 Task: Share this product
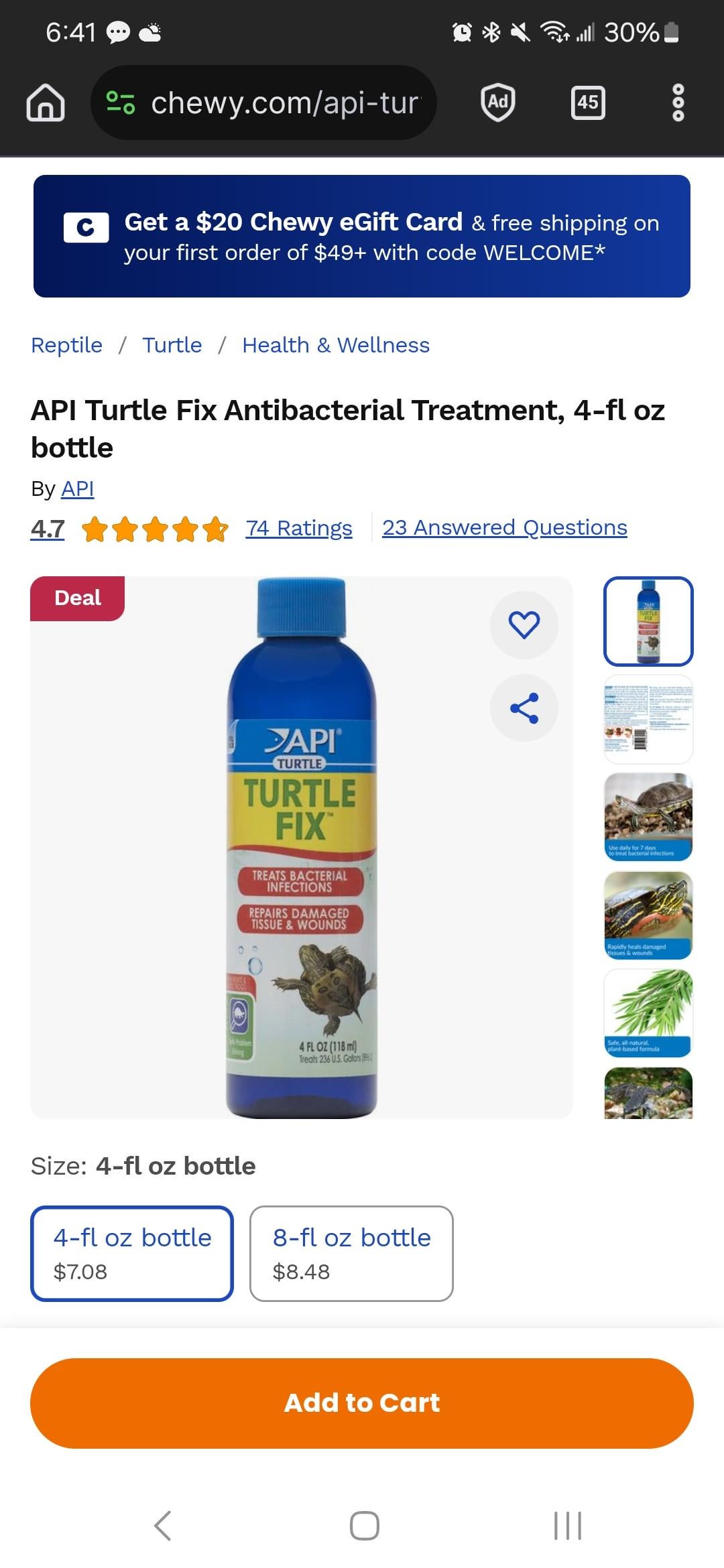tap(524, 708)
